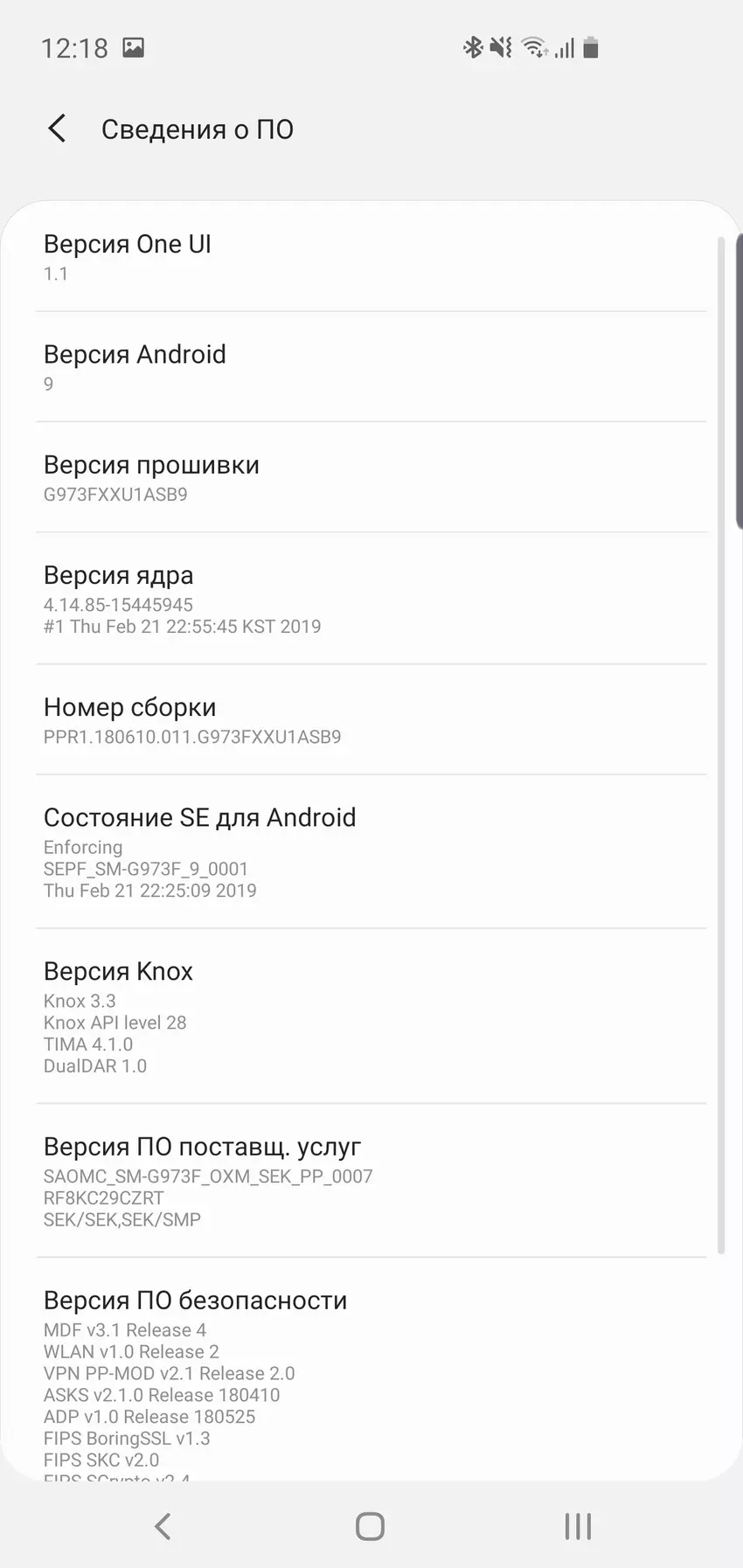
Task: Tap the Версия прошивки row
Action: pos(371,478)
